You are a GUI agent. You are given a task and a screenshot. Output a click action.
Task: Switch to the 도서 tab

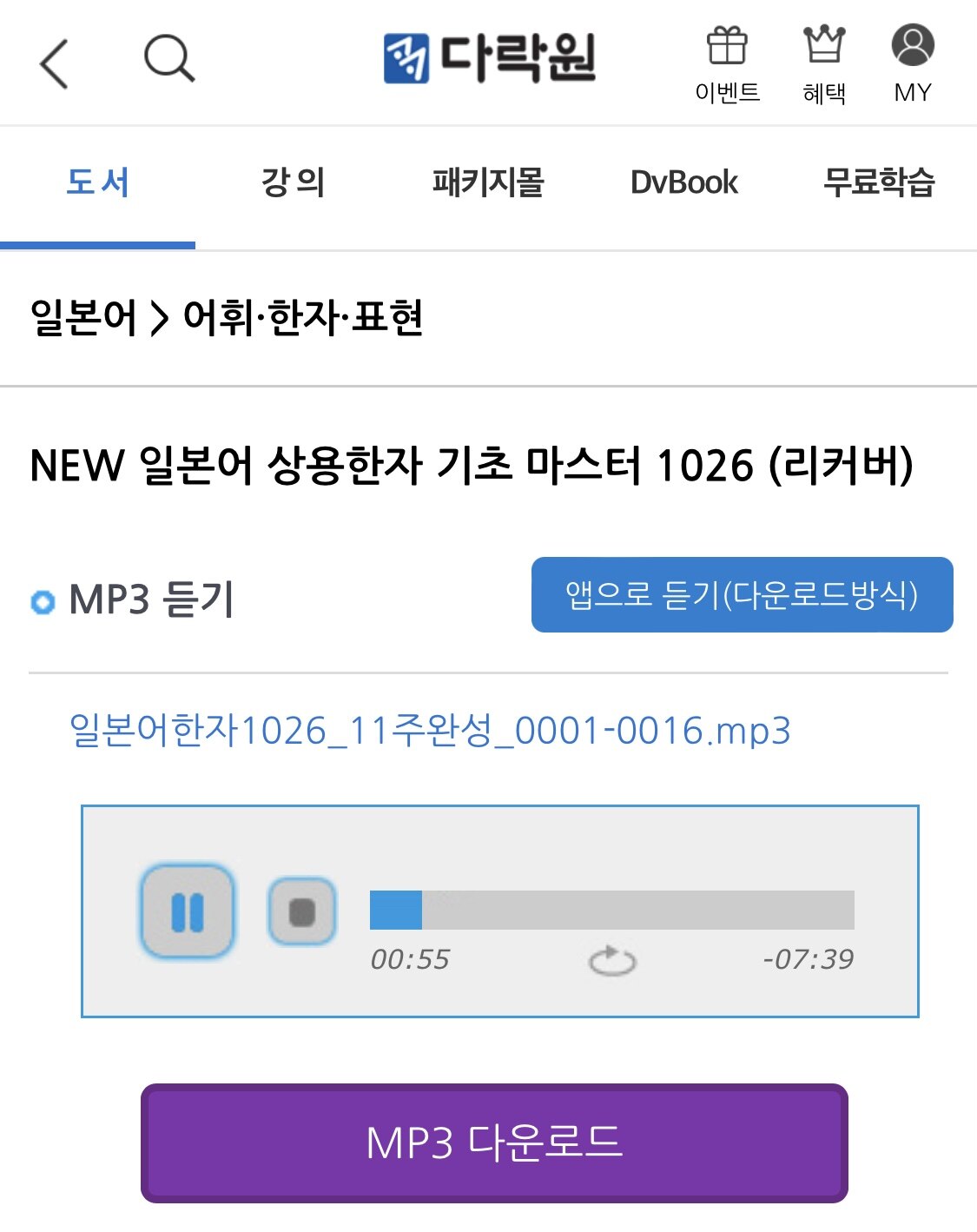pos(97,183)
